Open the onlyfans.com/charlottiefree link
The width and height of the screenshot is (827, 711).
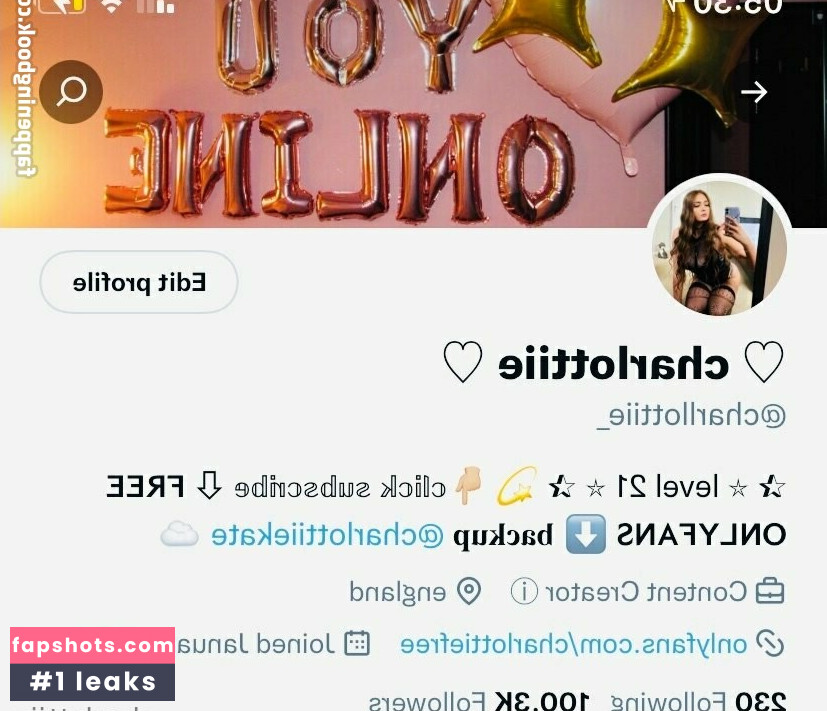(573, 643)
